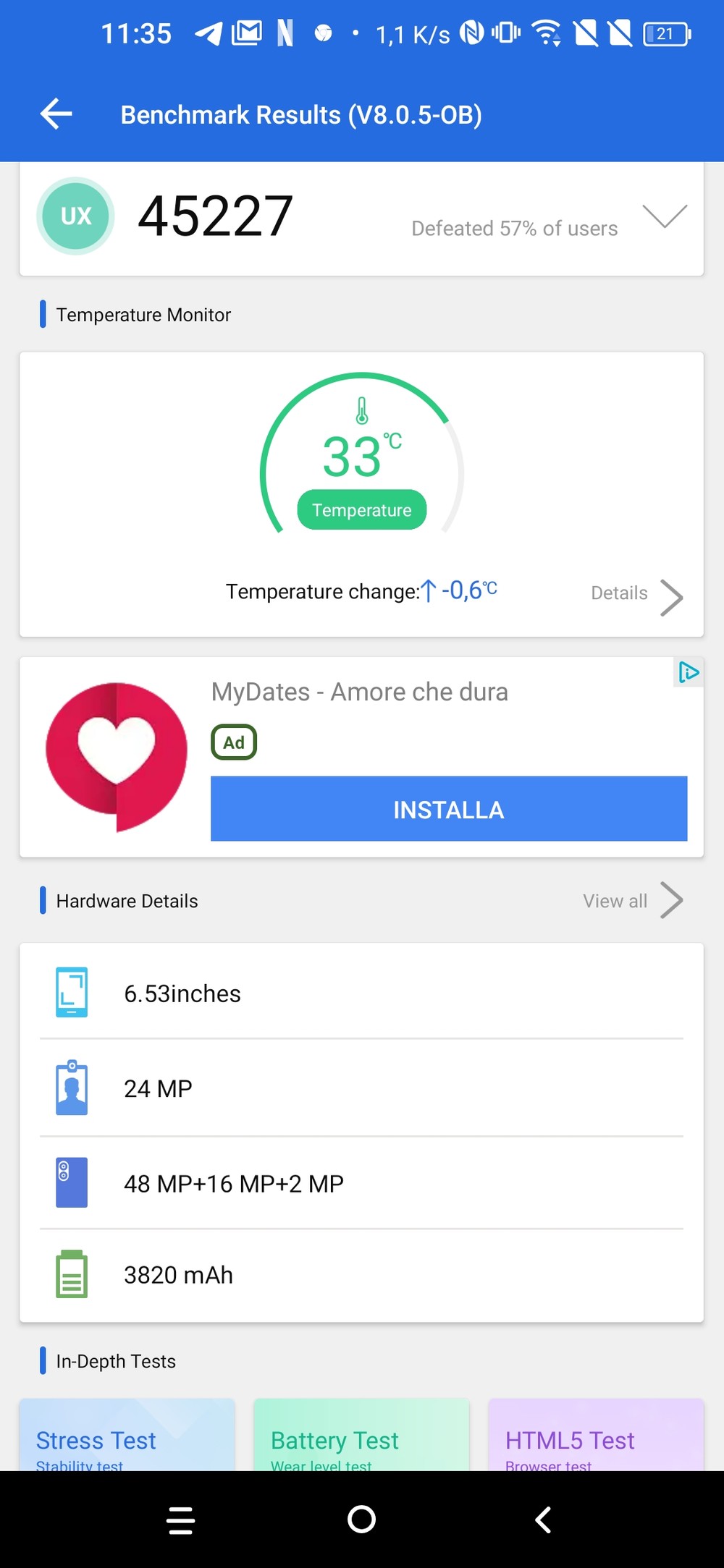Go back using the app bar arrow
This screenshot has width=724, height=1568.
coord(56,114)
